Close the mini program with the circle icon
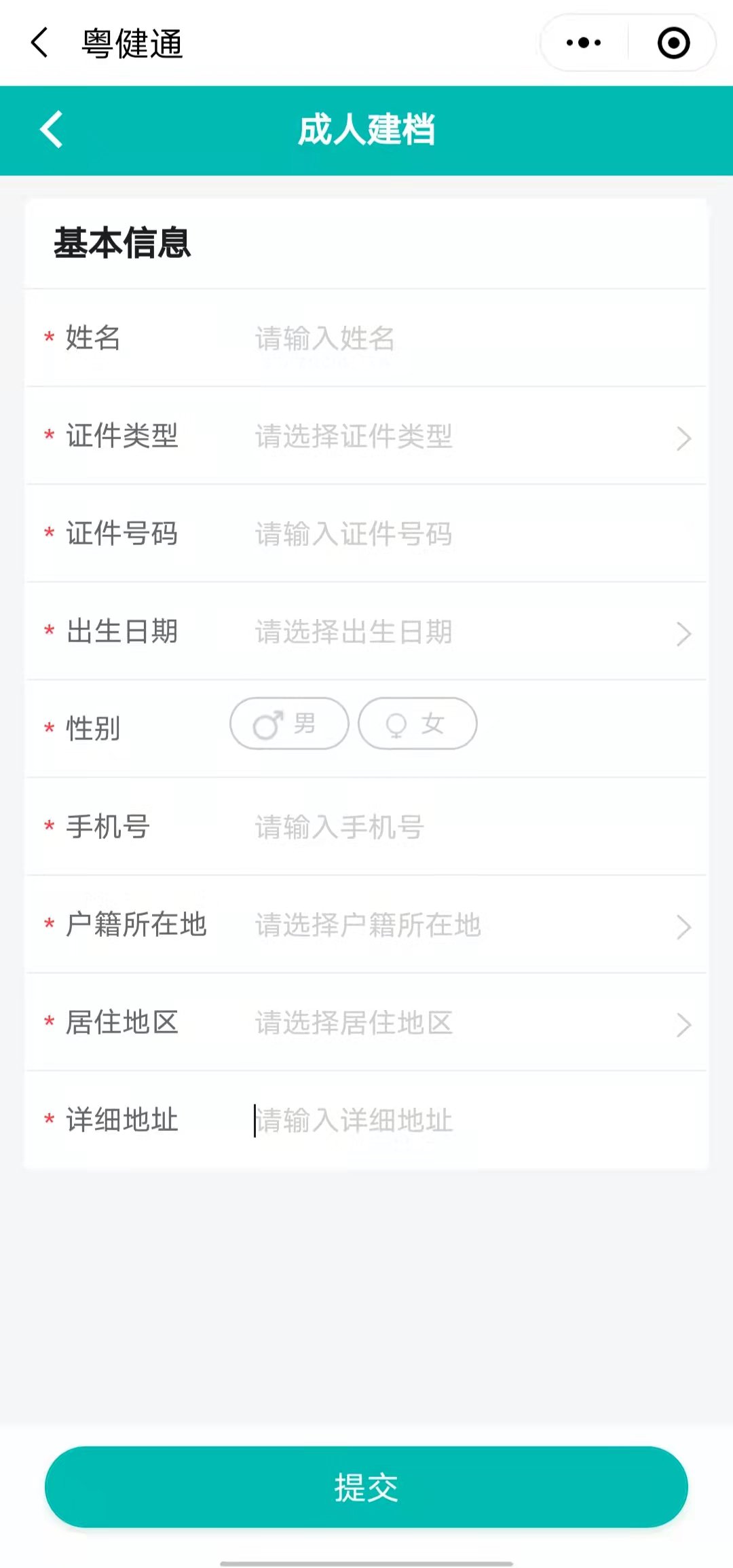The height and width of the screenshot is (1568, 733). pyautogui.click(x=673, y=43)
